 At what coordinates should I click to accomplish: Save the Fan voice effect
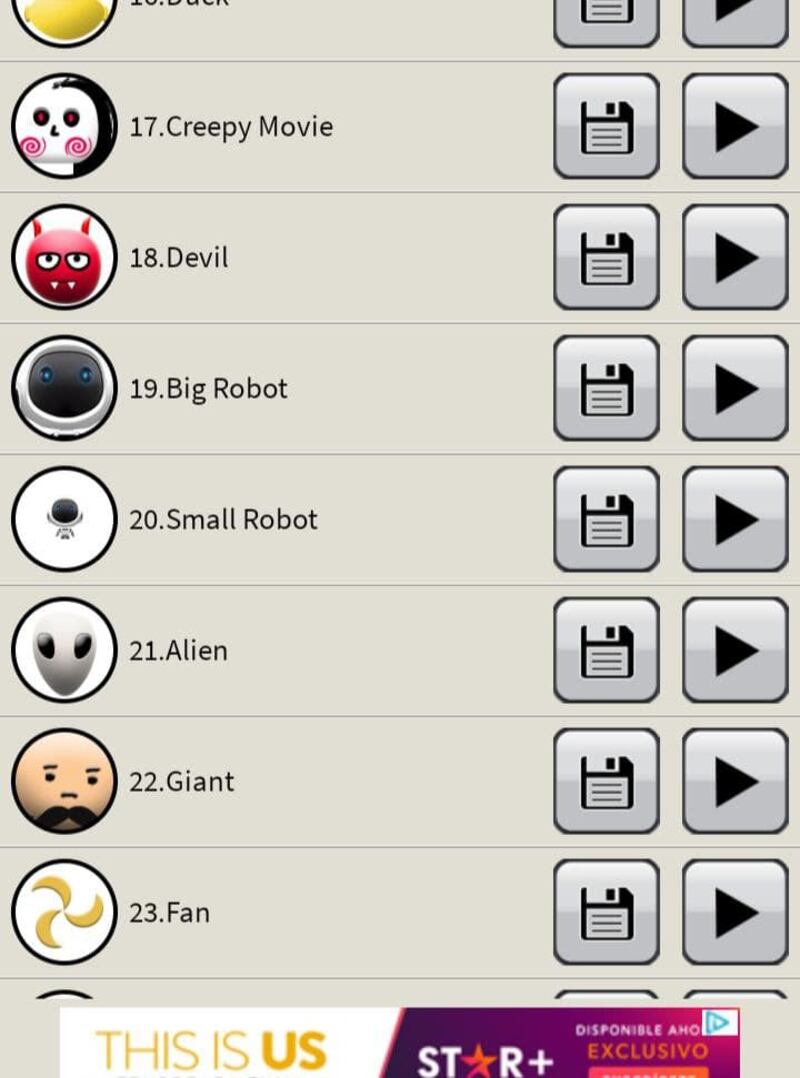[x=606, y=912]
